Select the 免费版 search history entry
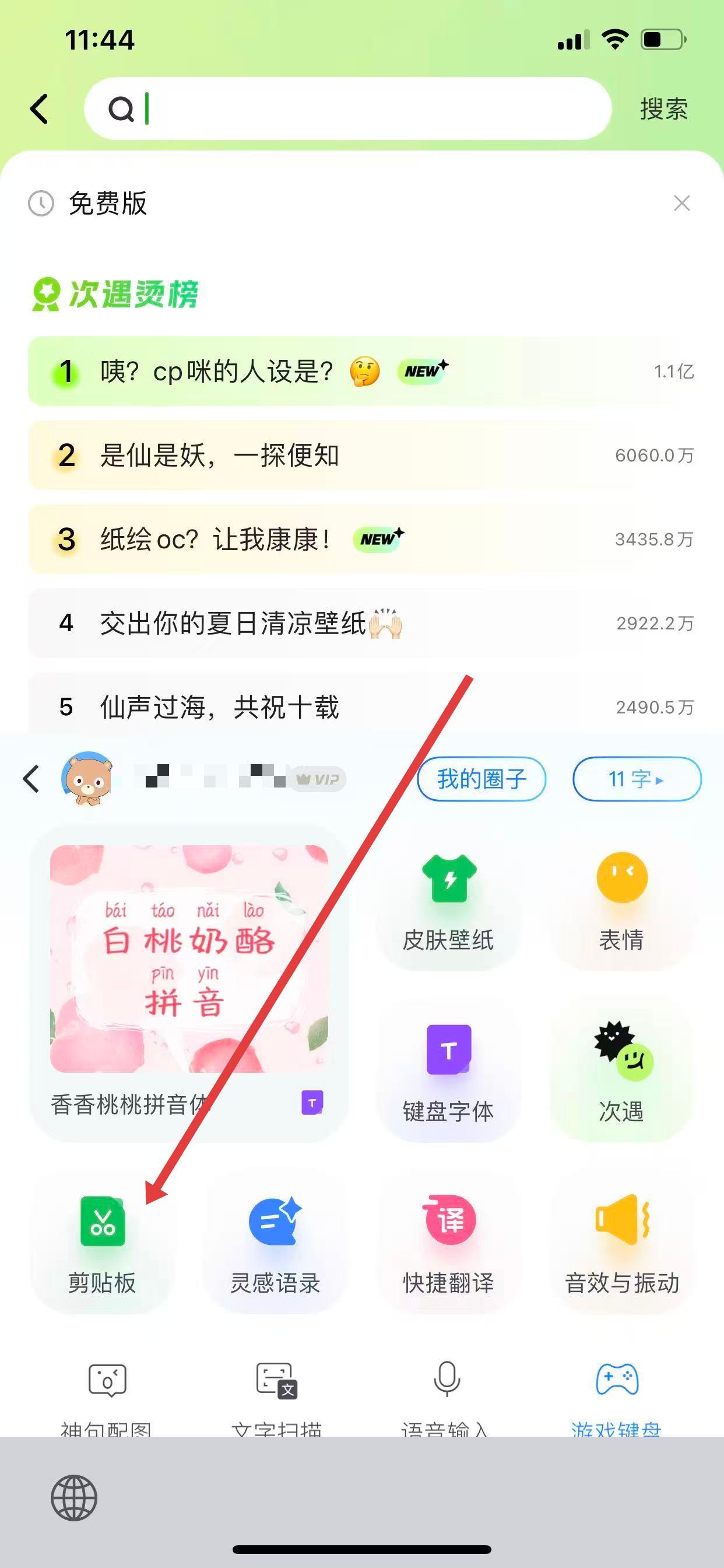The image size is (724, 1568). tap(108, 204)
